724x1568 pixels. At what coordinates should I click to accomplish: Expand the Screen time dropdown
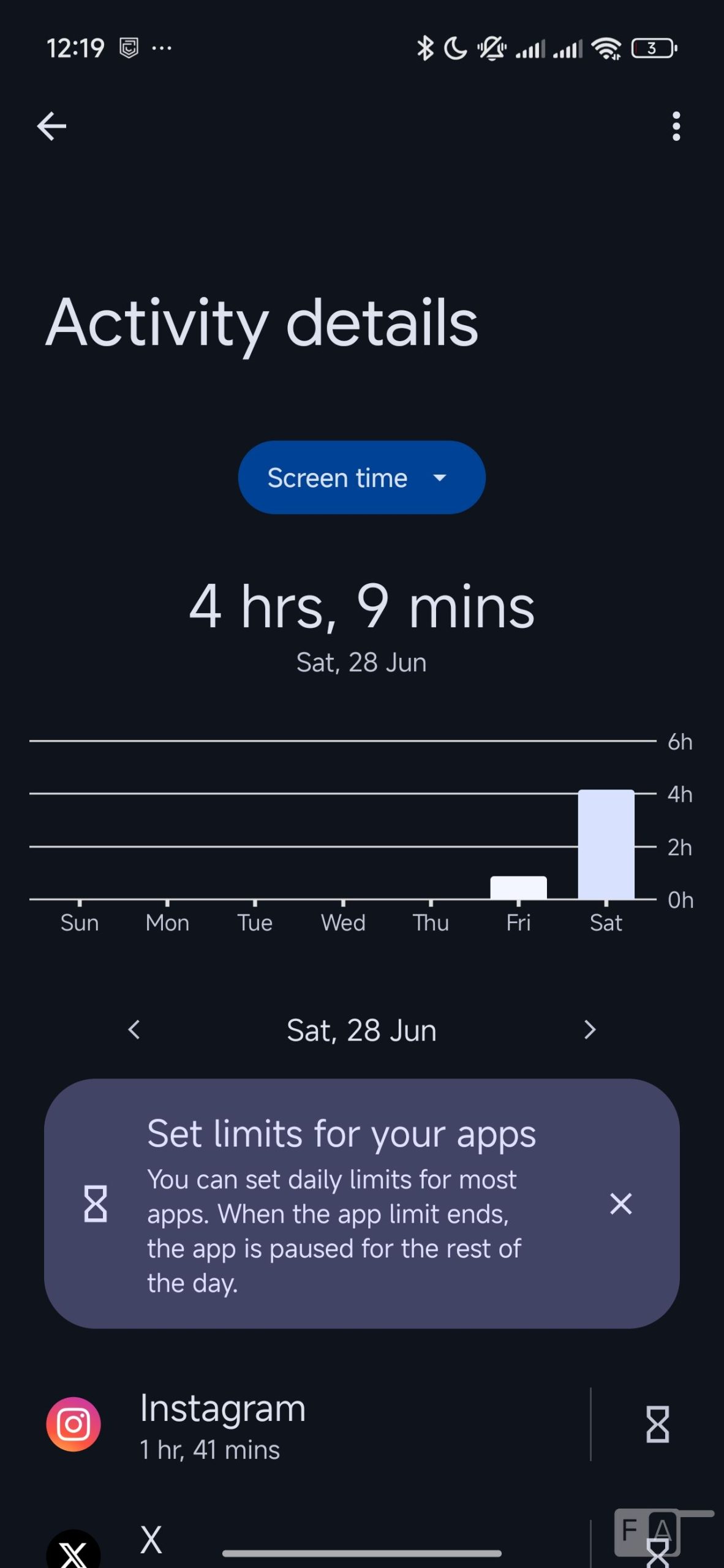pyautogui.click(x=361, y=477)
